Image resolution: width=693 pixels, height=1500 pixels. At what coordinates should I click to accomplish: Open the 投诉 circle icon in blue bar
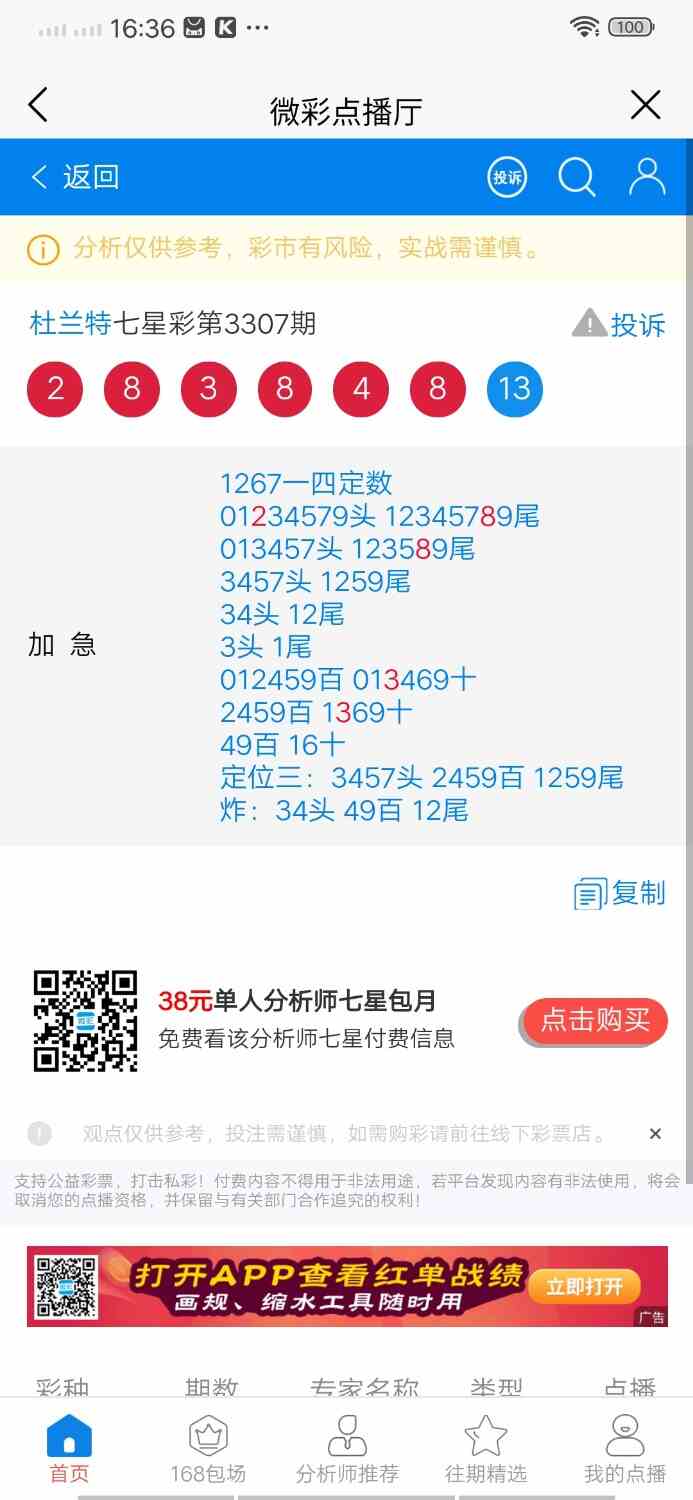click(x=507, y=178)
